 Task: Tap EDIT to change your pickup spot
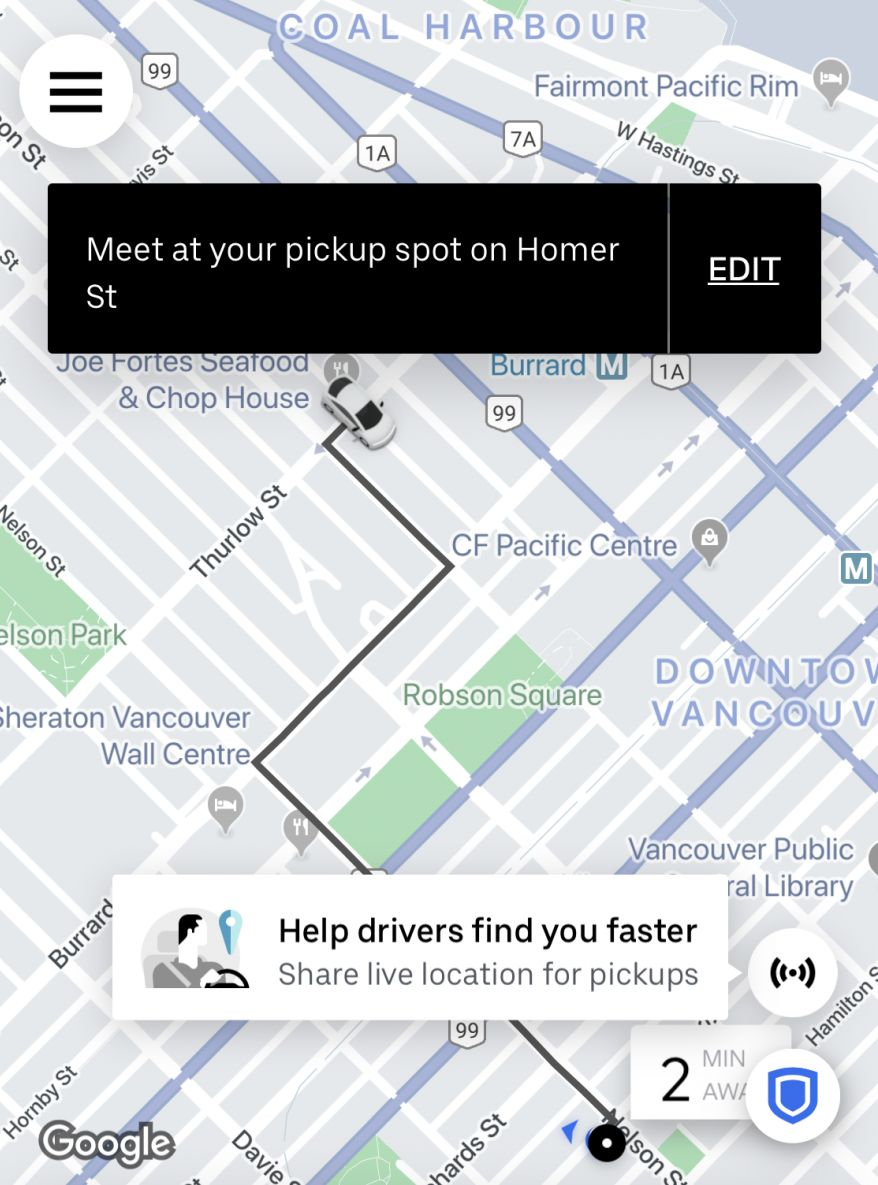[x=743, y=269]
